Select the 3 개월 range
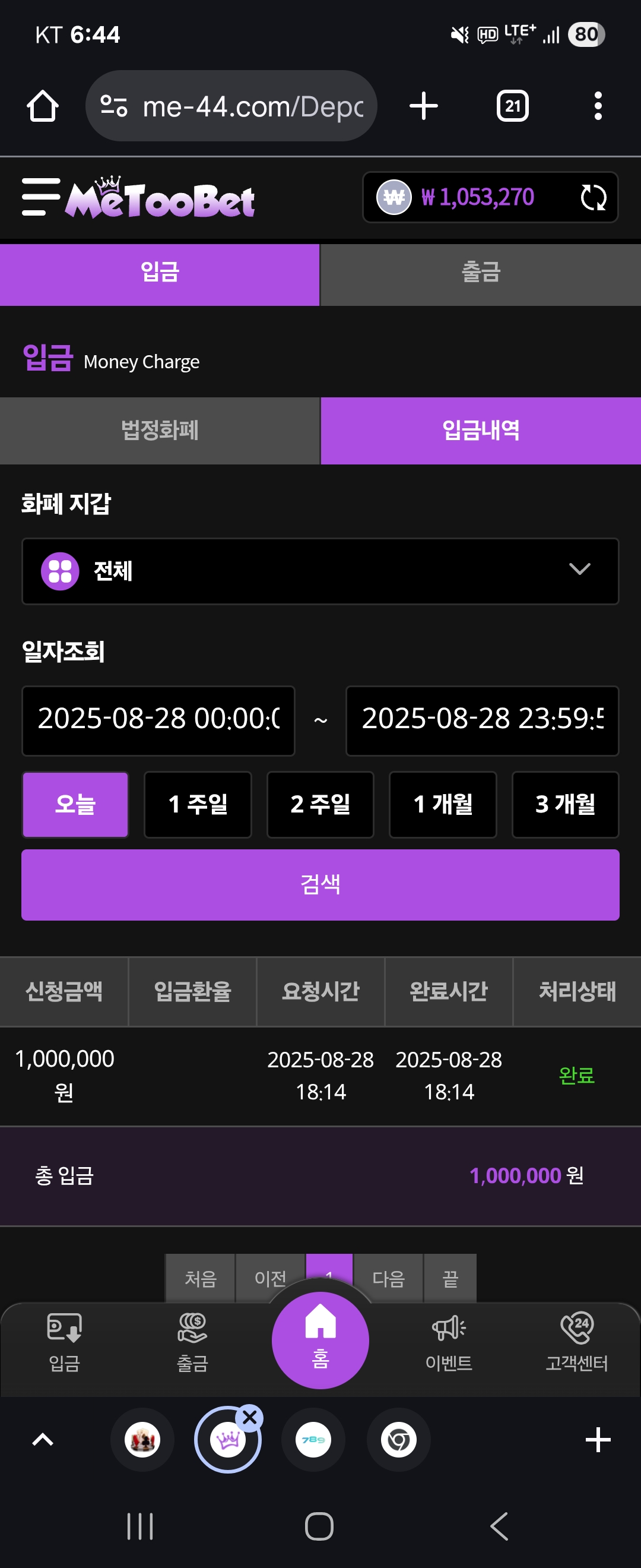This screenshot has height=1568, width=641. pos(565,804)
